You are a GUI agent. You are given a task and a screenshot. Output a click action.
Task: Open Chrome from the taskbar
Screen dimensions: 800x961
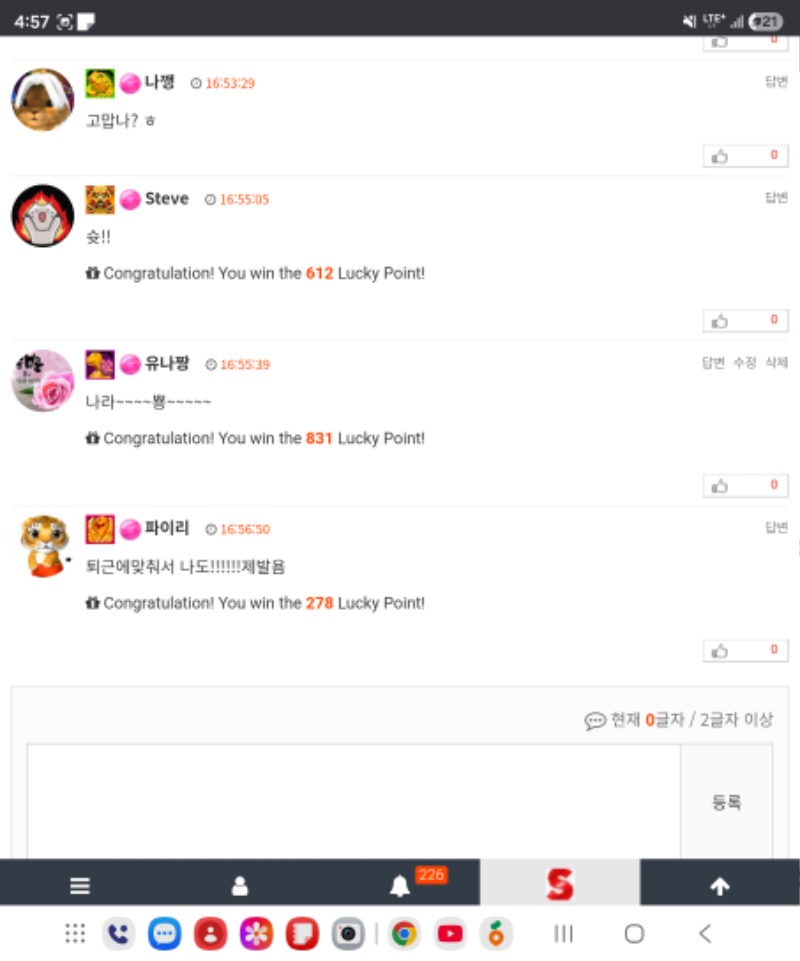pyautogui.click(x=404, y=934)
